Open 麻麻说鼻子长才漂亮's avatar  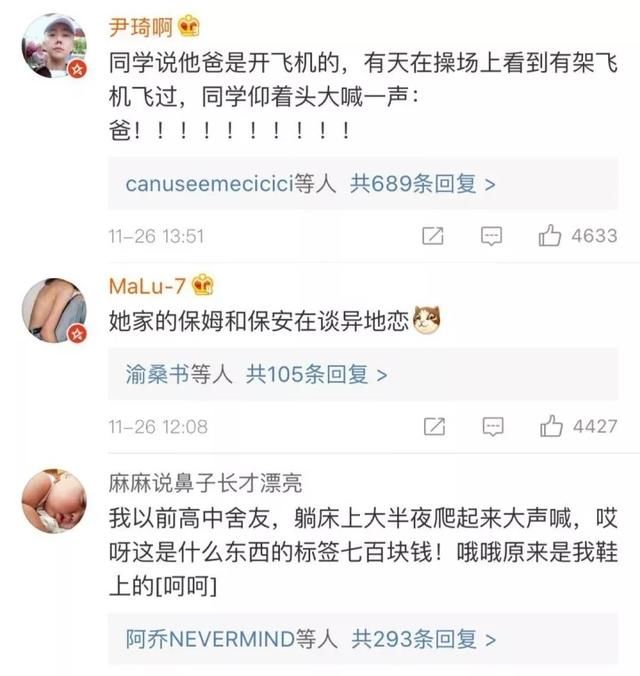point(53,501)
